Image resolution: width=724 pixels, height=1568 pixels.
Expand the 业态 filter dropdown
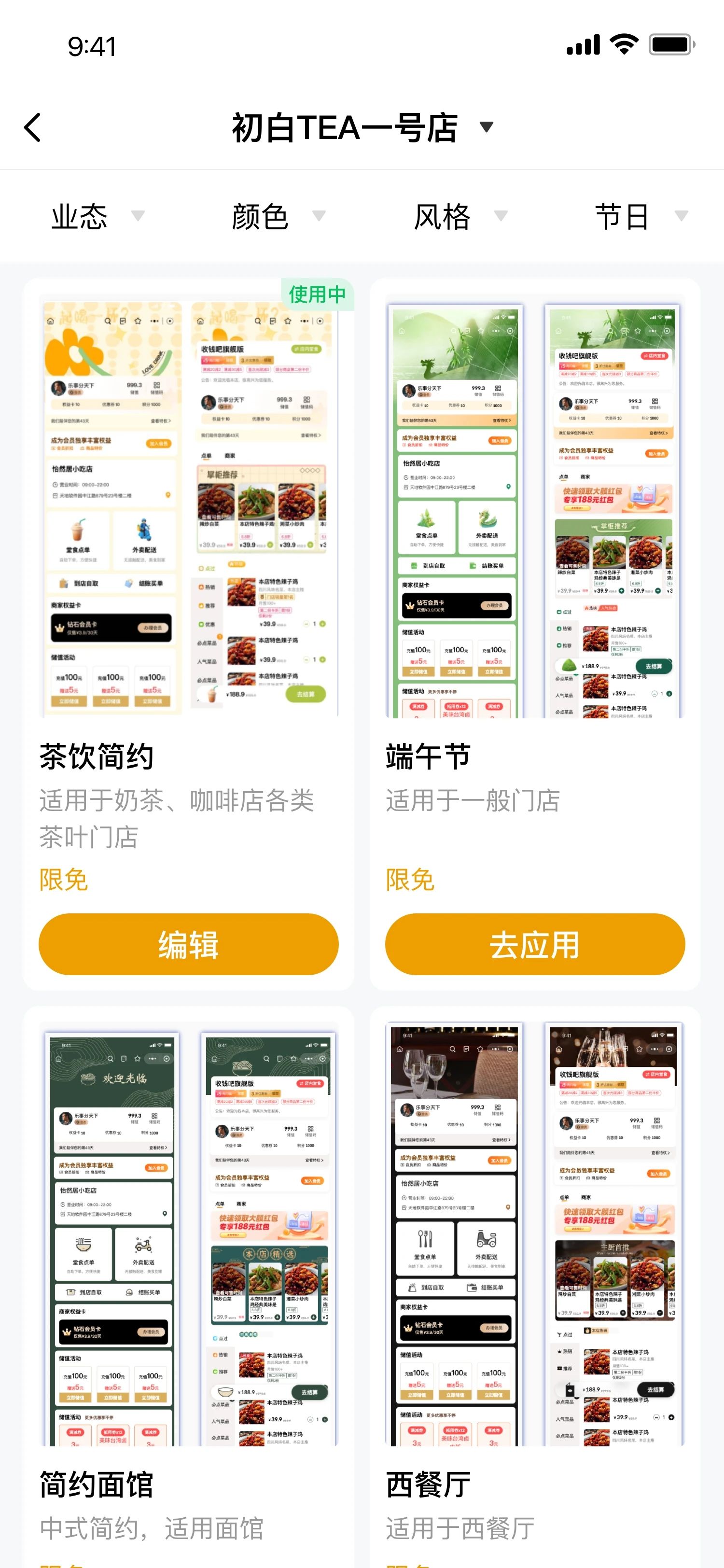pos(97,216)
